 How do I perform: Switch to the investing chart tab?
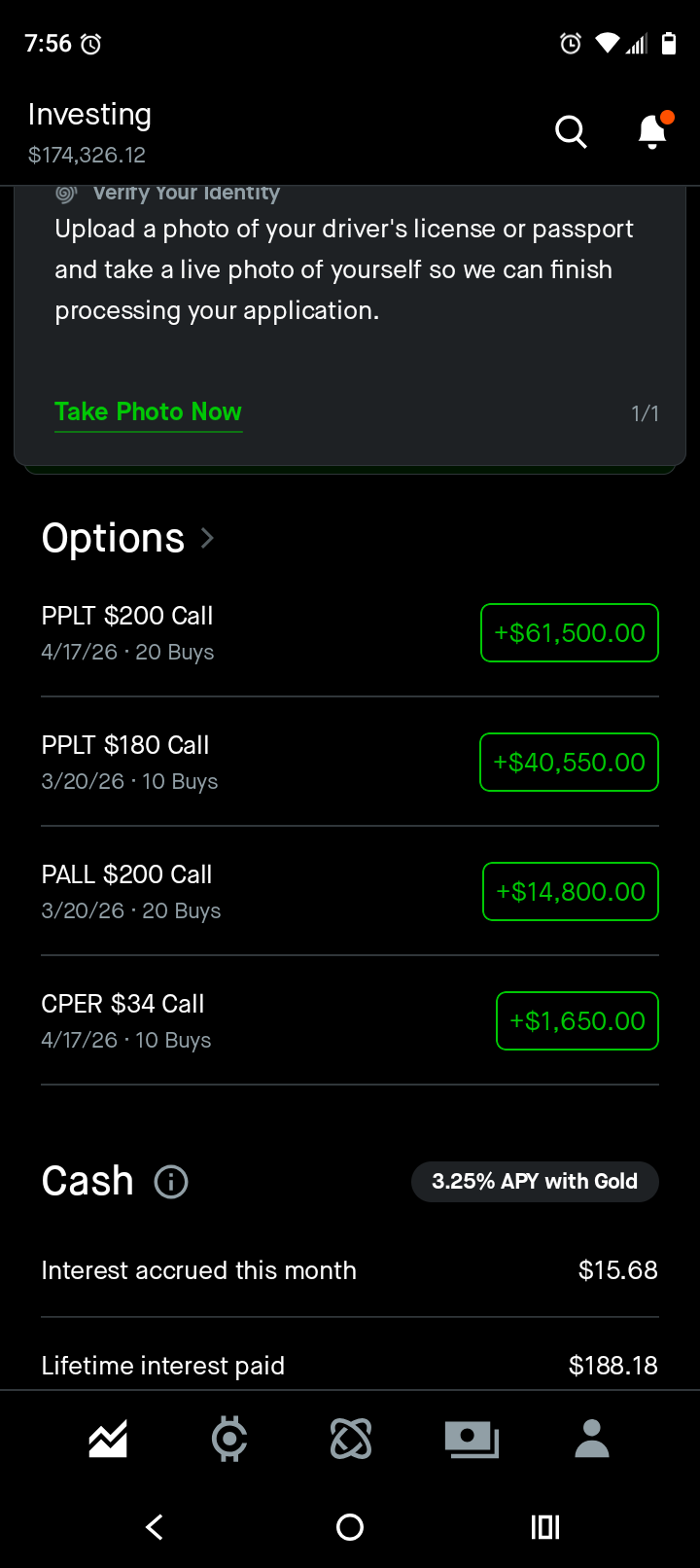coord(108,1440)
